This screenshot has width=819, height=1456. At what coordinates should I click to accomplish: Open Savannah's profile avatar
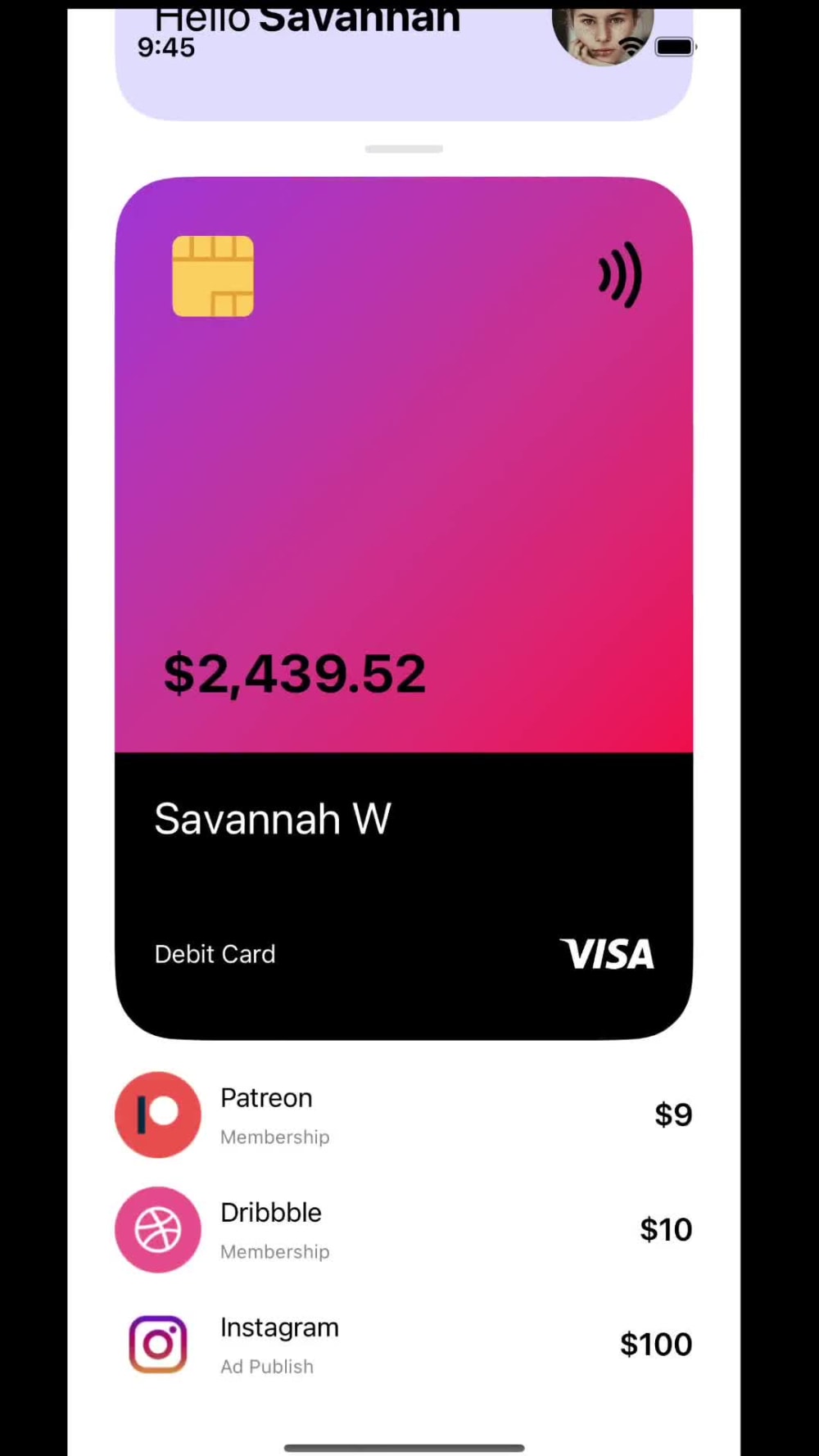(x=603, y=36)
